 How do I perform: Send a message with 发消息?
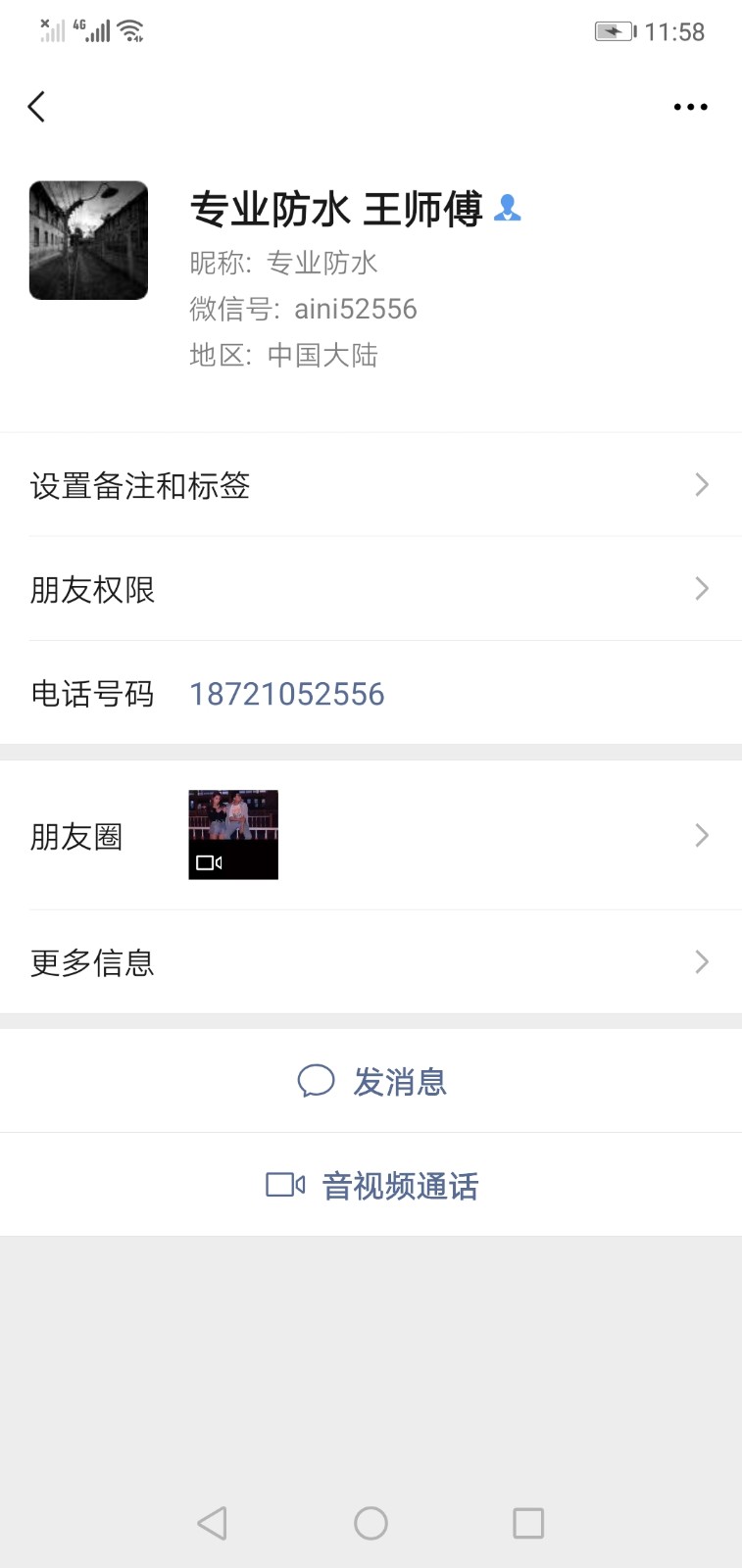pos(372,1082)
